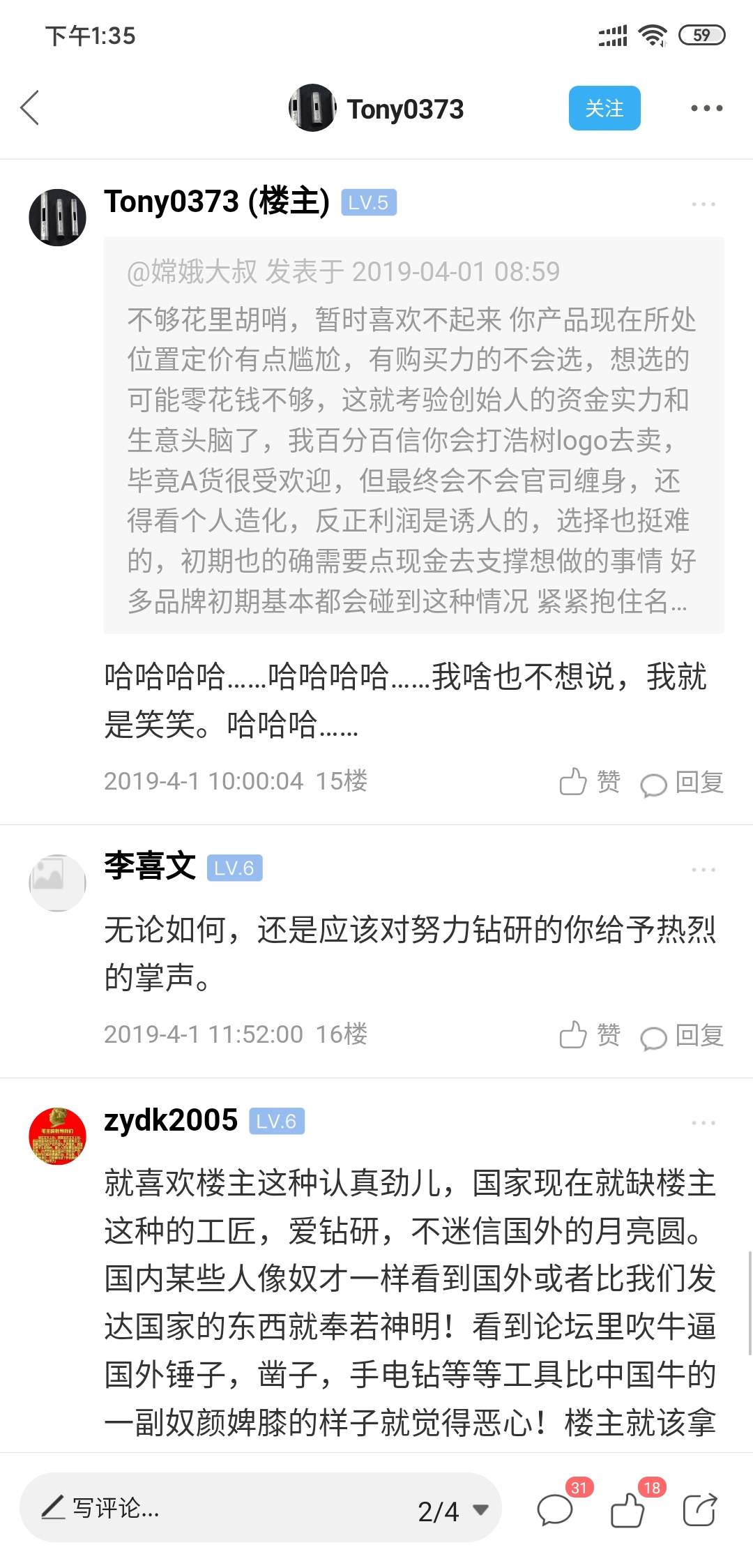Open Tony0373's avatar in the header
The height and width of the screenshot is (1568, 753).
point(312,108)
